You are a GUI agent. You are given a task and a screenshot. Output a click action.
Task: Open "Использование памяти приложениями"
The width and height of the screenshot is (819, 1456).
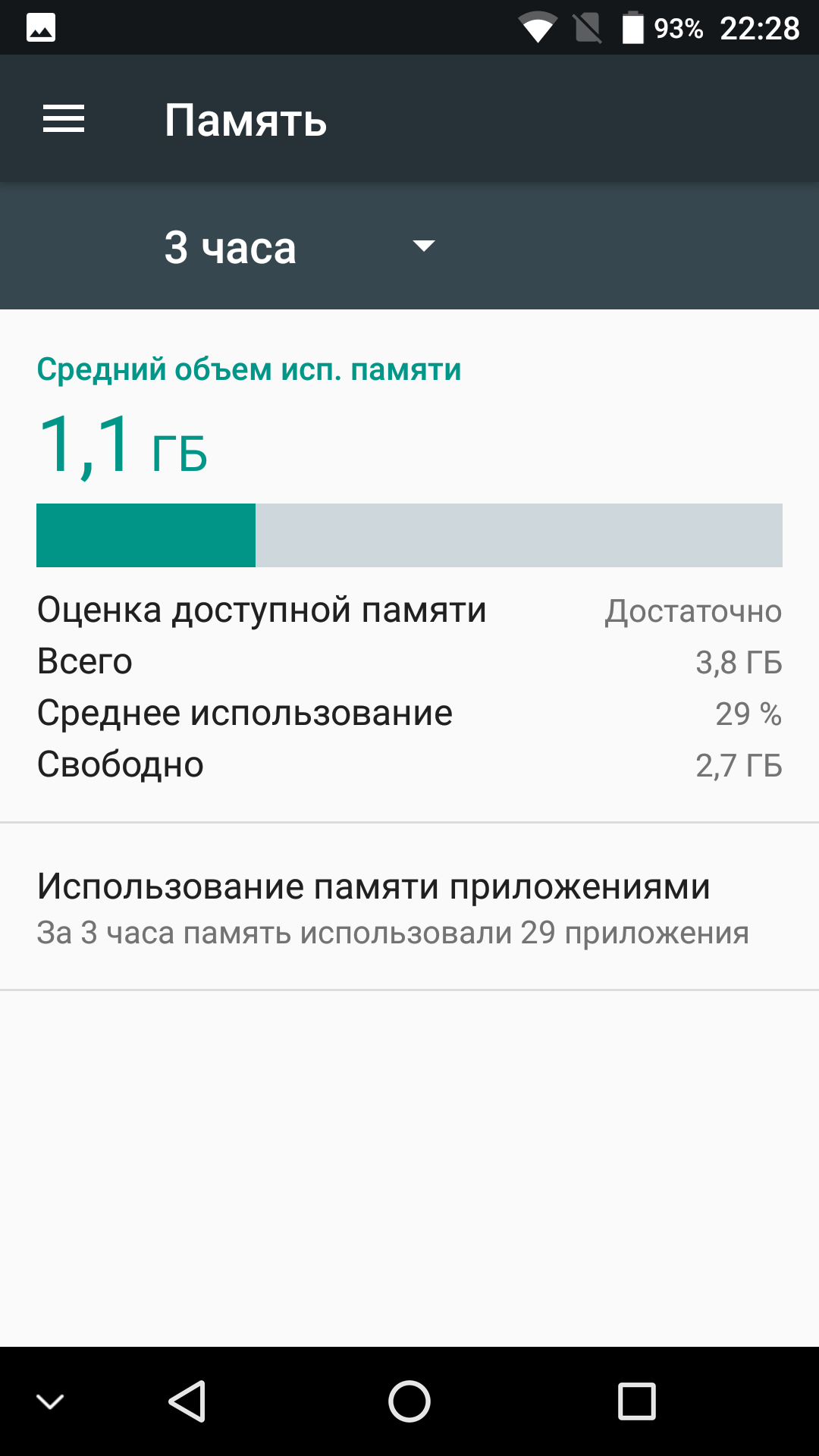point(409,907)
